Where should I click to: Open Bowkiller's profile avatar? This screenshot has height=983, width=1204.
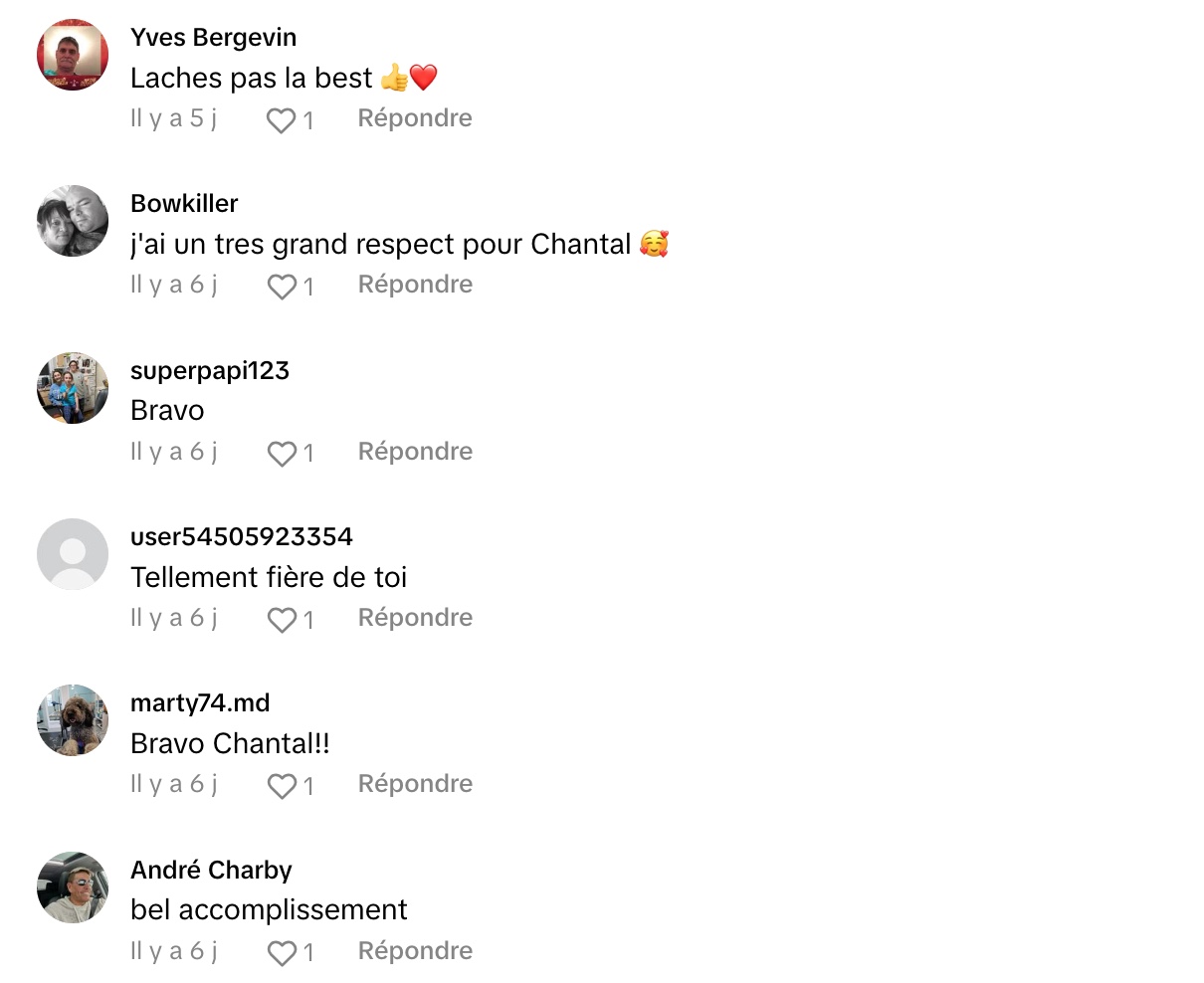pyautogui.click(x=73, y=221)
